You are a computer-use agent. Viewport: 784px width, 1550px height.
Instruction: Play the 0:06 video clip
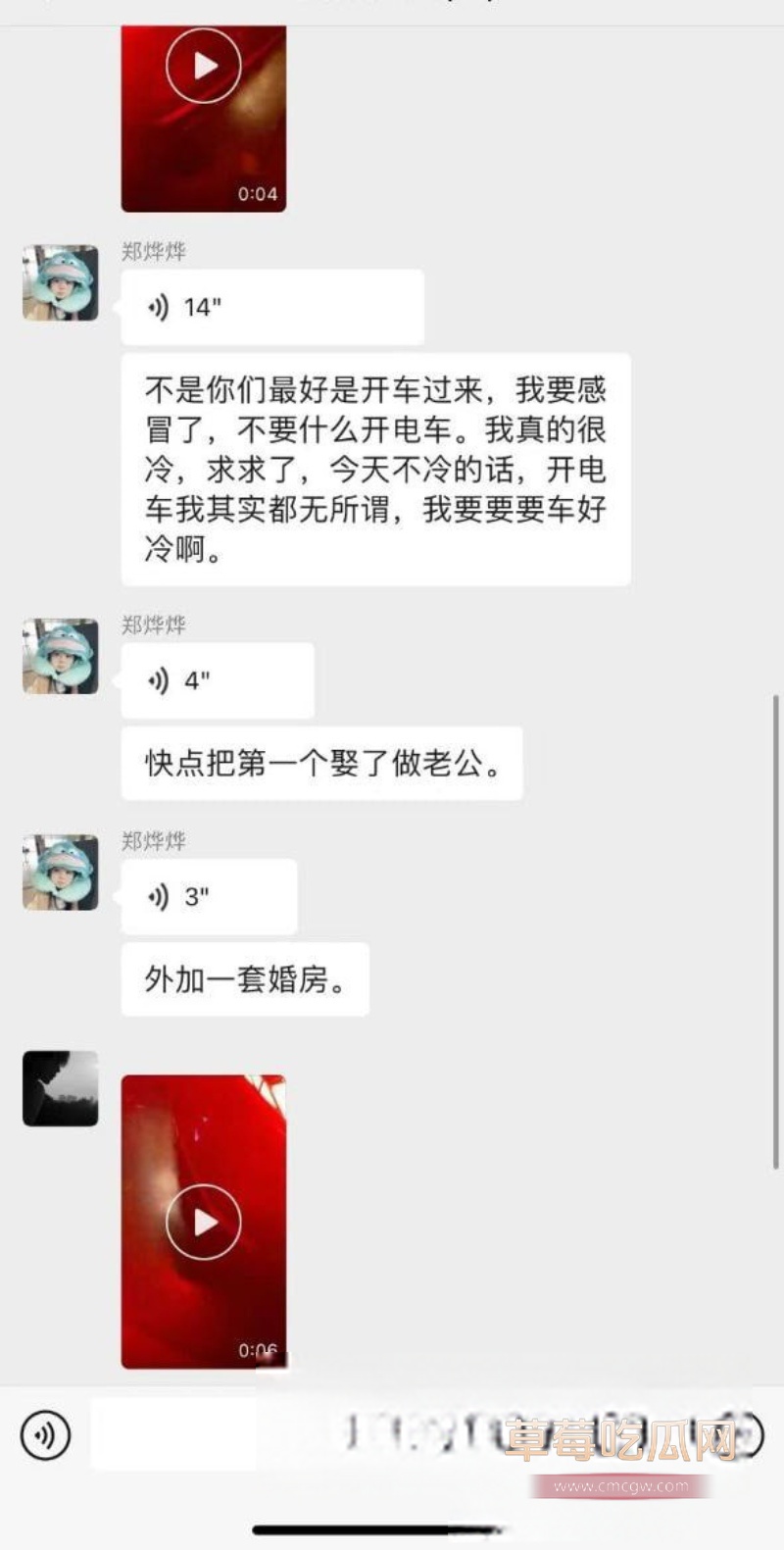point(204,1222)
